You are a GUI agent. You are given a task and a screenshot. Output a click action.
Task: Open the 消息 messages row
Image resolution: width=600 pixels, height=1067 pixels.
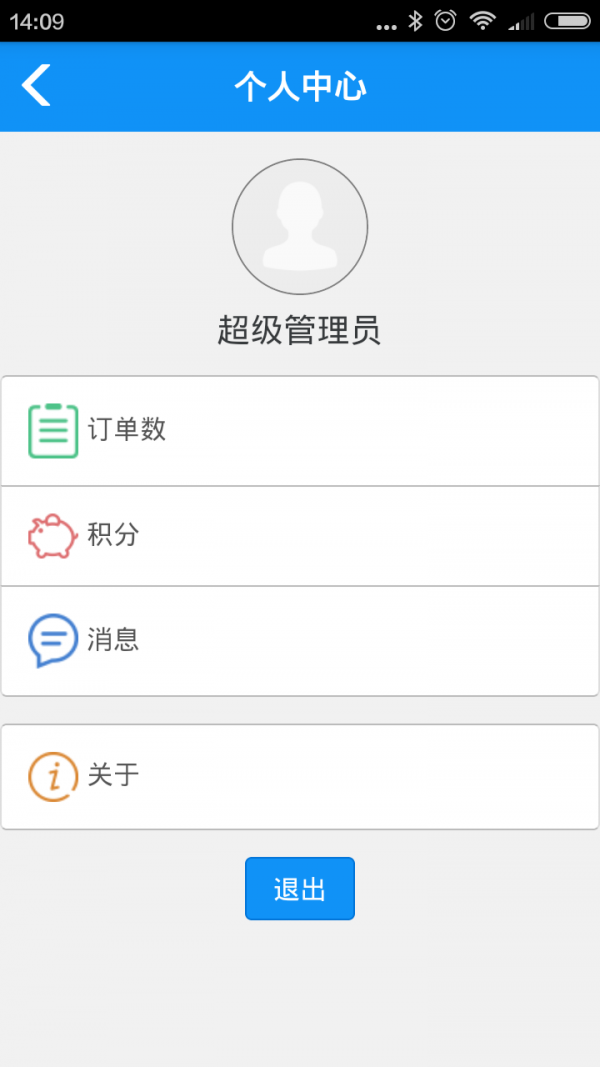tap(300, 640)
